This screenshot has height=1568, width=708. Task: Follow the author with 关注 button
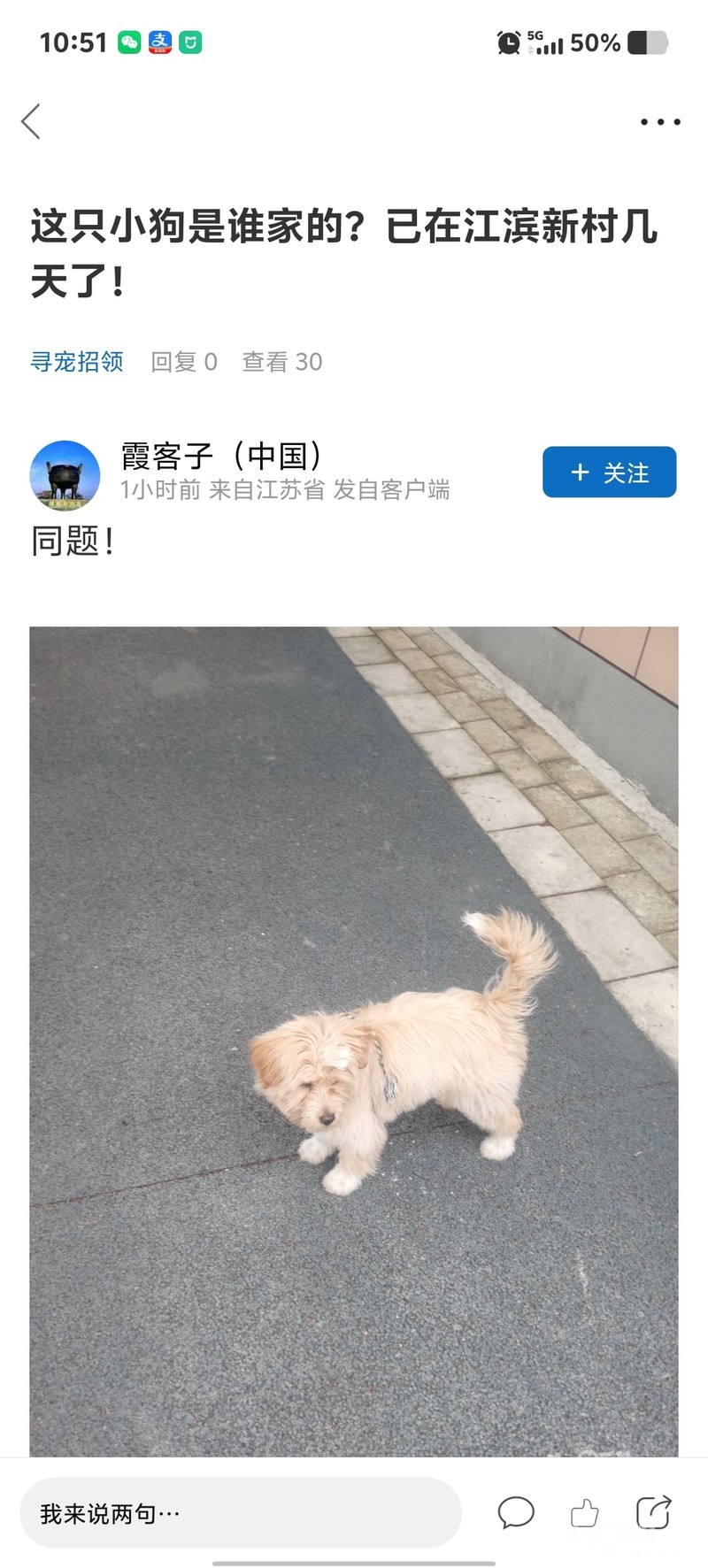coord(609,473)
